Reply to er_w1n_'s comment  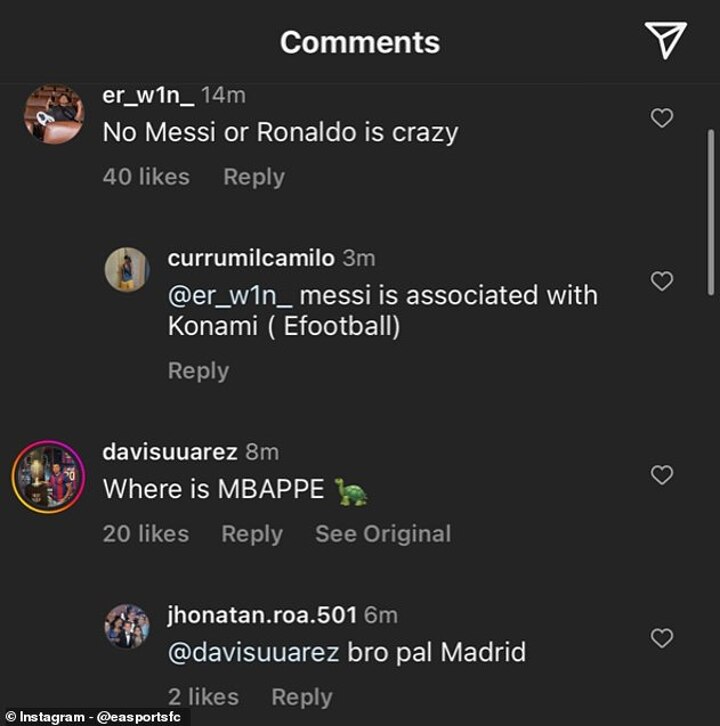[x=253, y=177]
